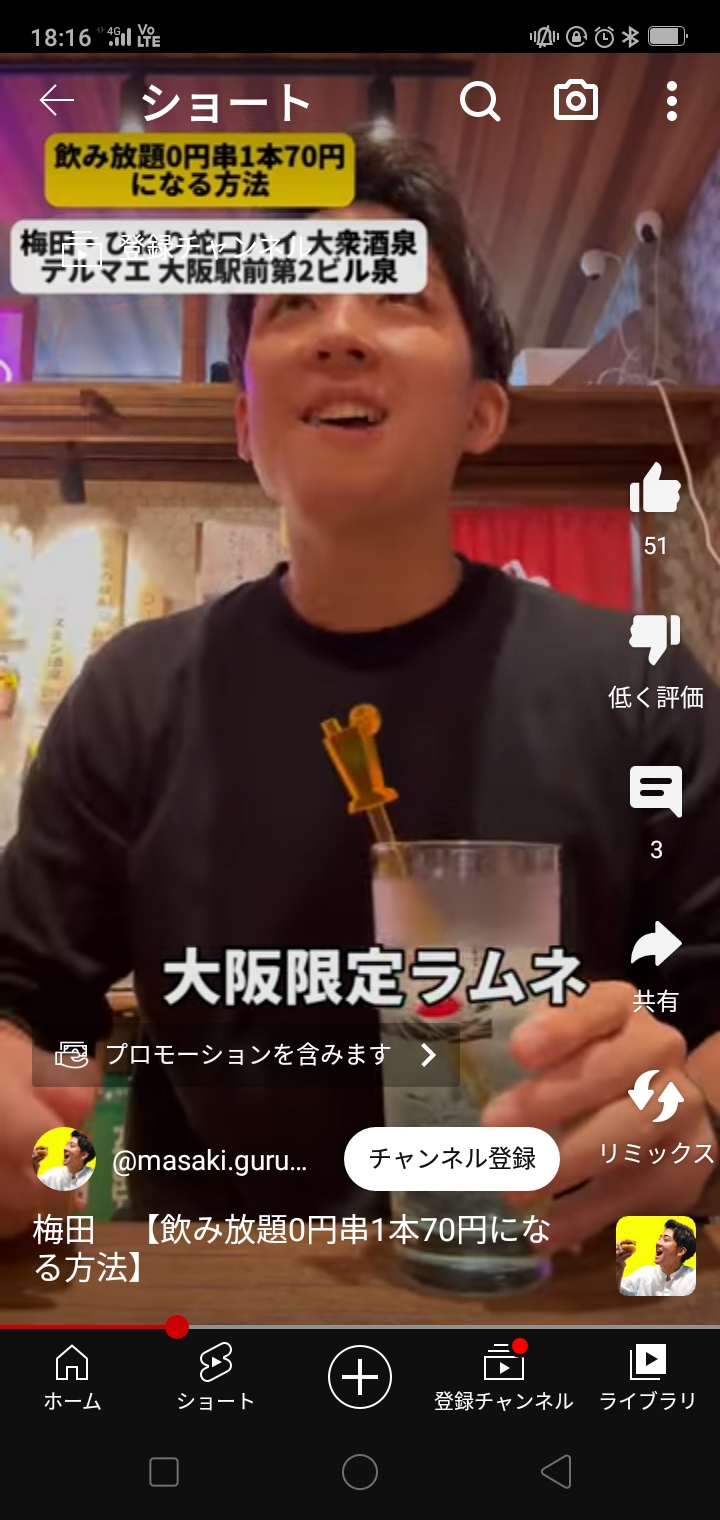Tap the plus create button
Image resolution: width=720 pixels, height=1520 pixels.
point(360,1377)
